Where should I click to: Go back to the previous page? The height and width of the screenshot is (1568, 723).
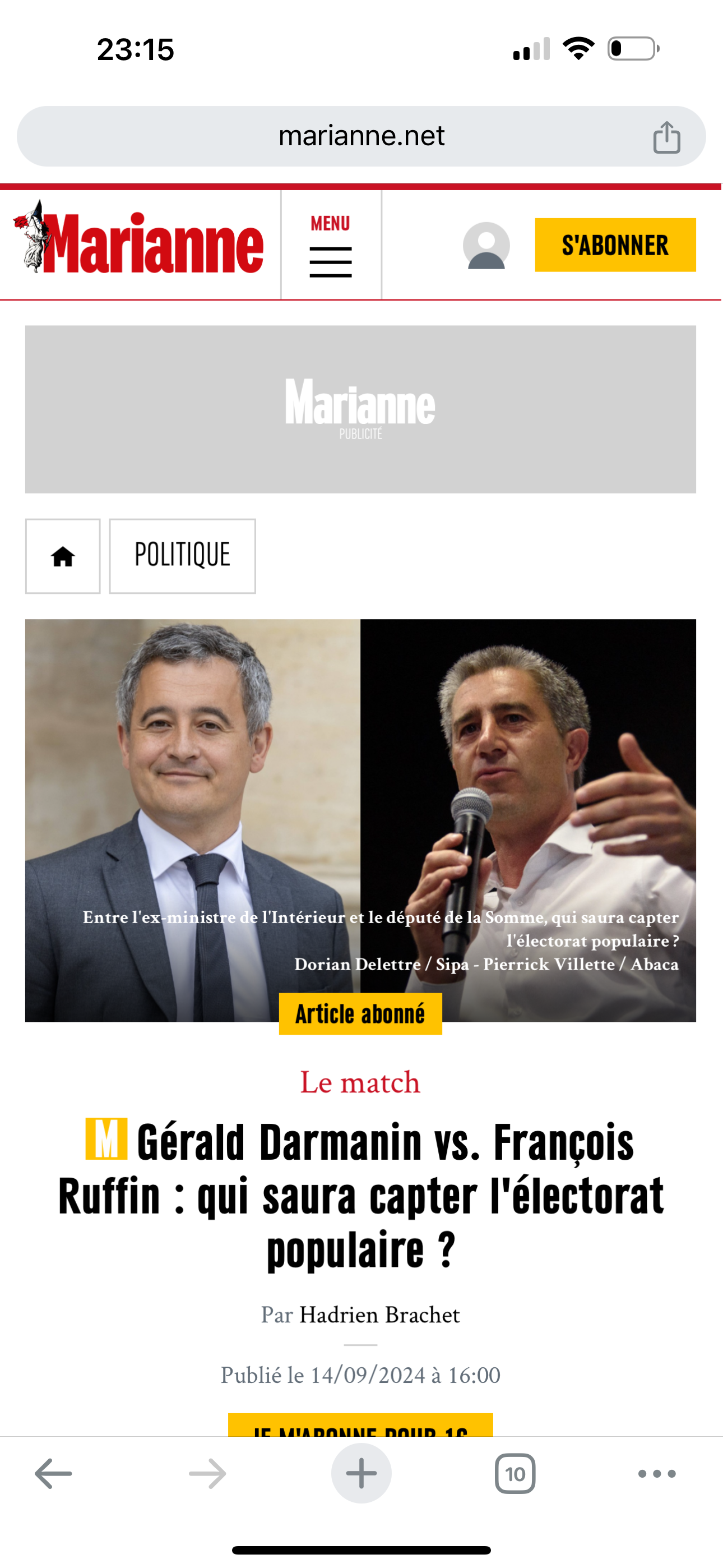54,1474
